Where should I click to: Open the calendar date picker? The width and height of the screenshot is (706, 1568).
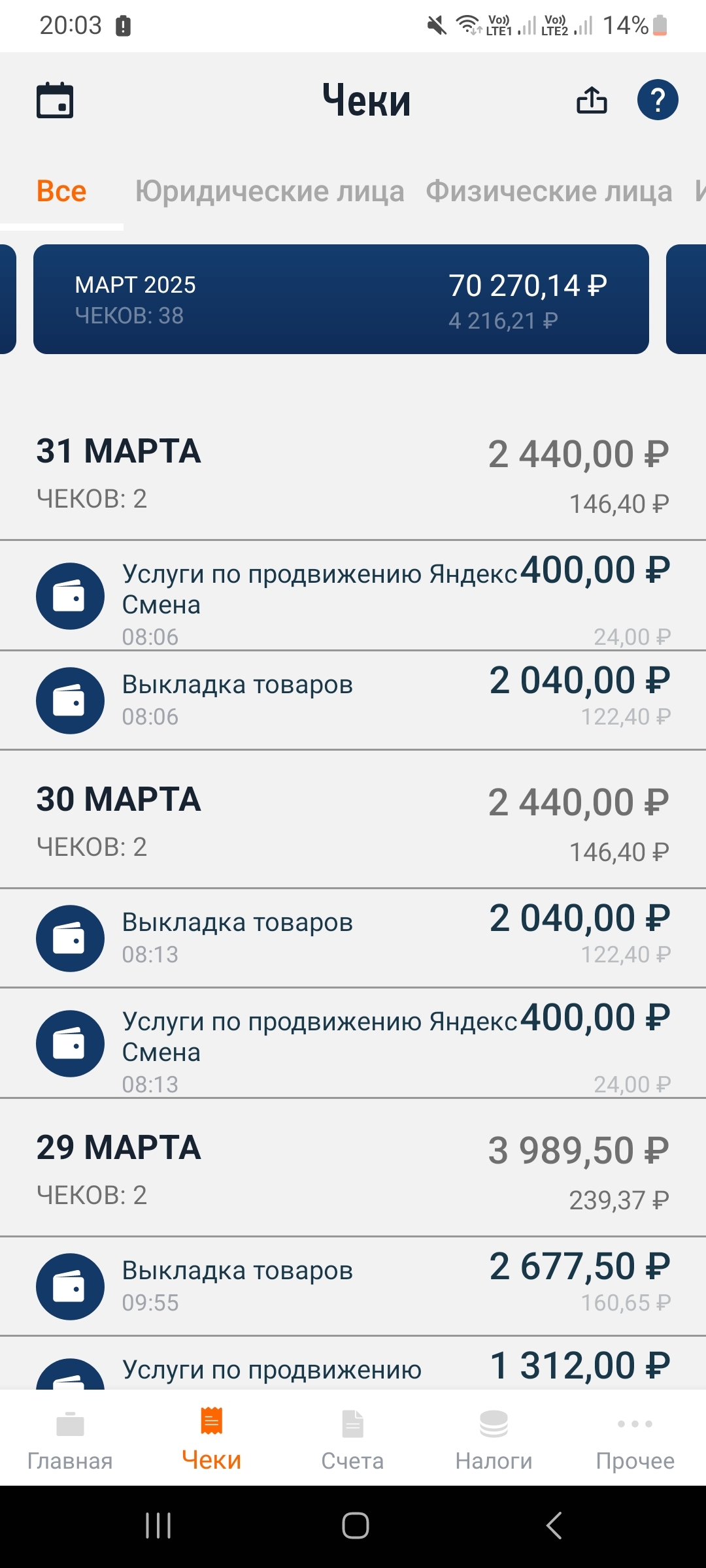pos(55,100)
